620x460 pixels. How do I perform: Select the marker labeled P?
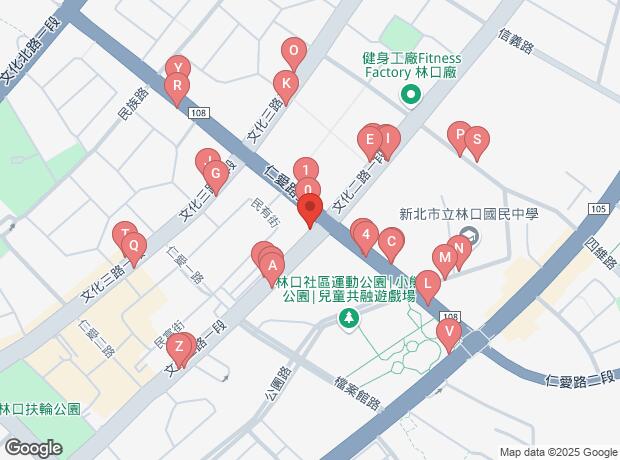tap(458, 135)
